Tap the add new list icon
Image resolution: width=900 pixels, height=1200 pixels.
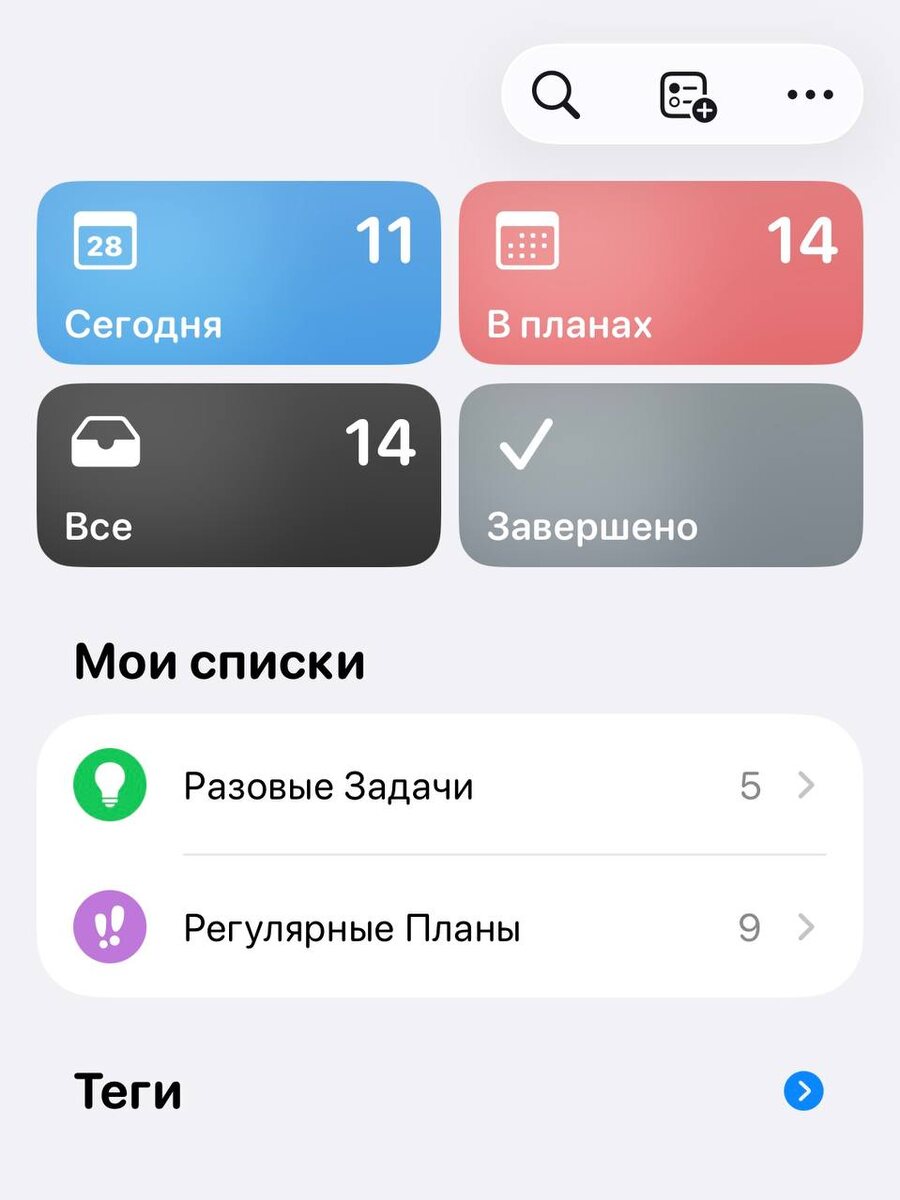[688, 96]
